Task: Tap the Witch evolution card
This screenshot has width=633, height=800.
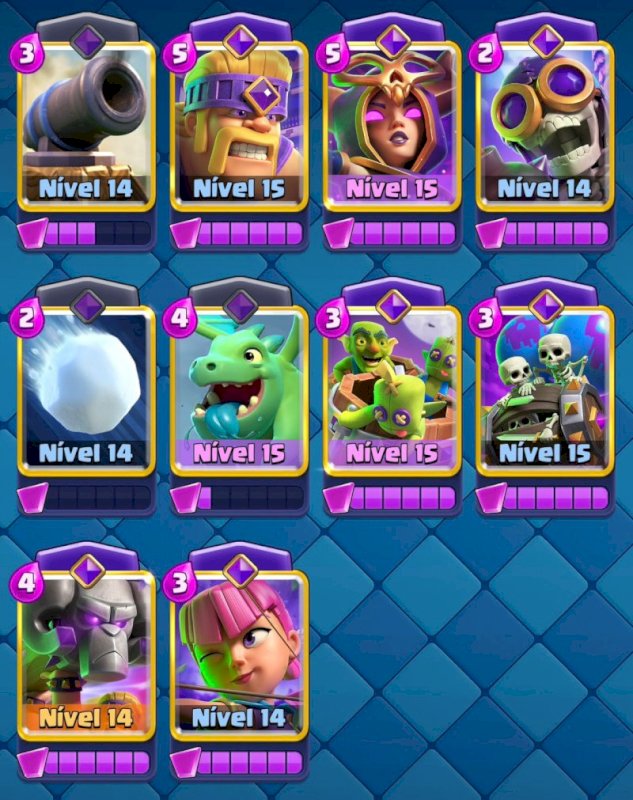Action: click(393, 126)
